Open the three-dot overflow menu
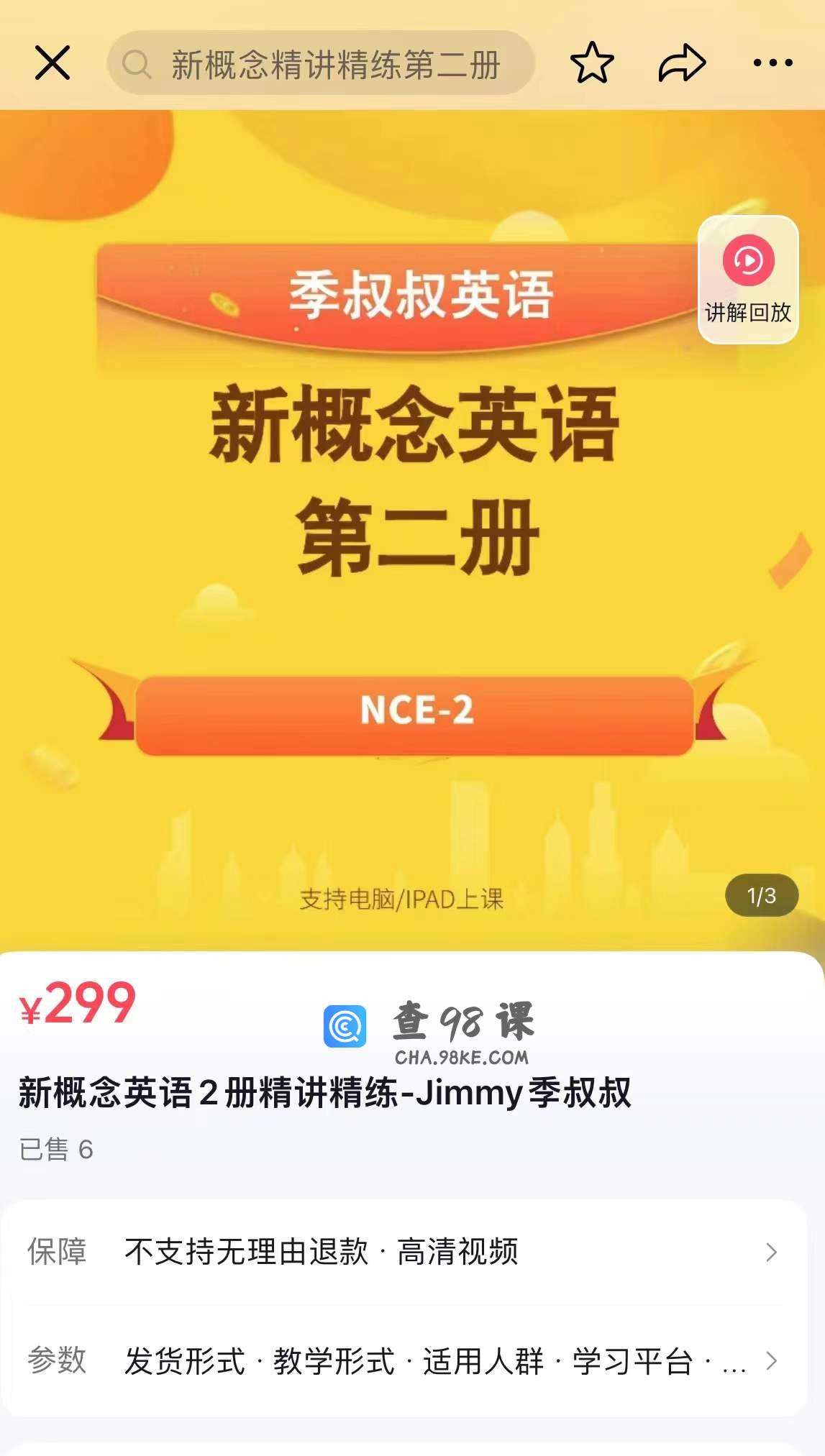Image resolution: width=825 pixels, height=1456 pixels. (772, 63)
